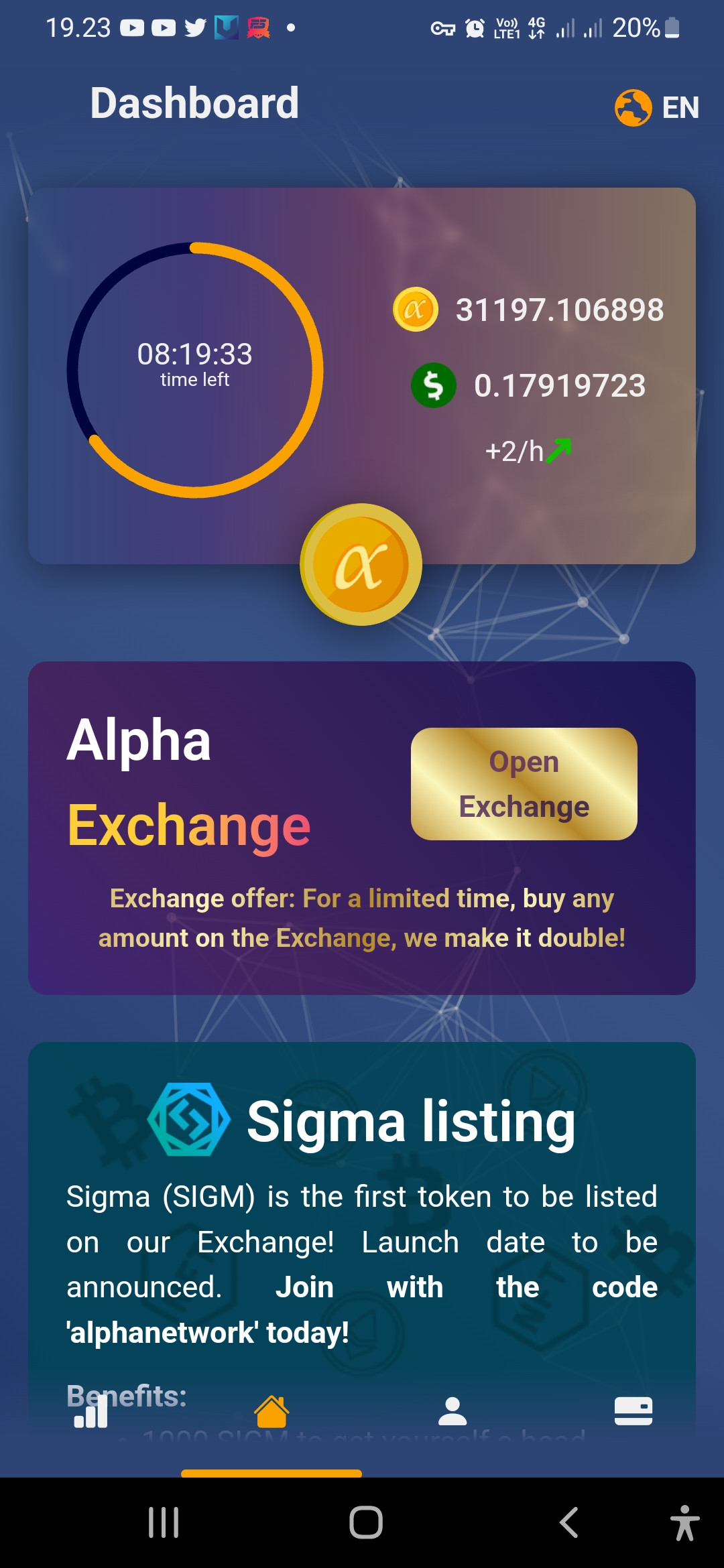Go to the profile tab
The height and width of the screenshot is (1568, 724).
coord(452,1412)
